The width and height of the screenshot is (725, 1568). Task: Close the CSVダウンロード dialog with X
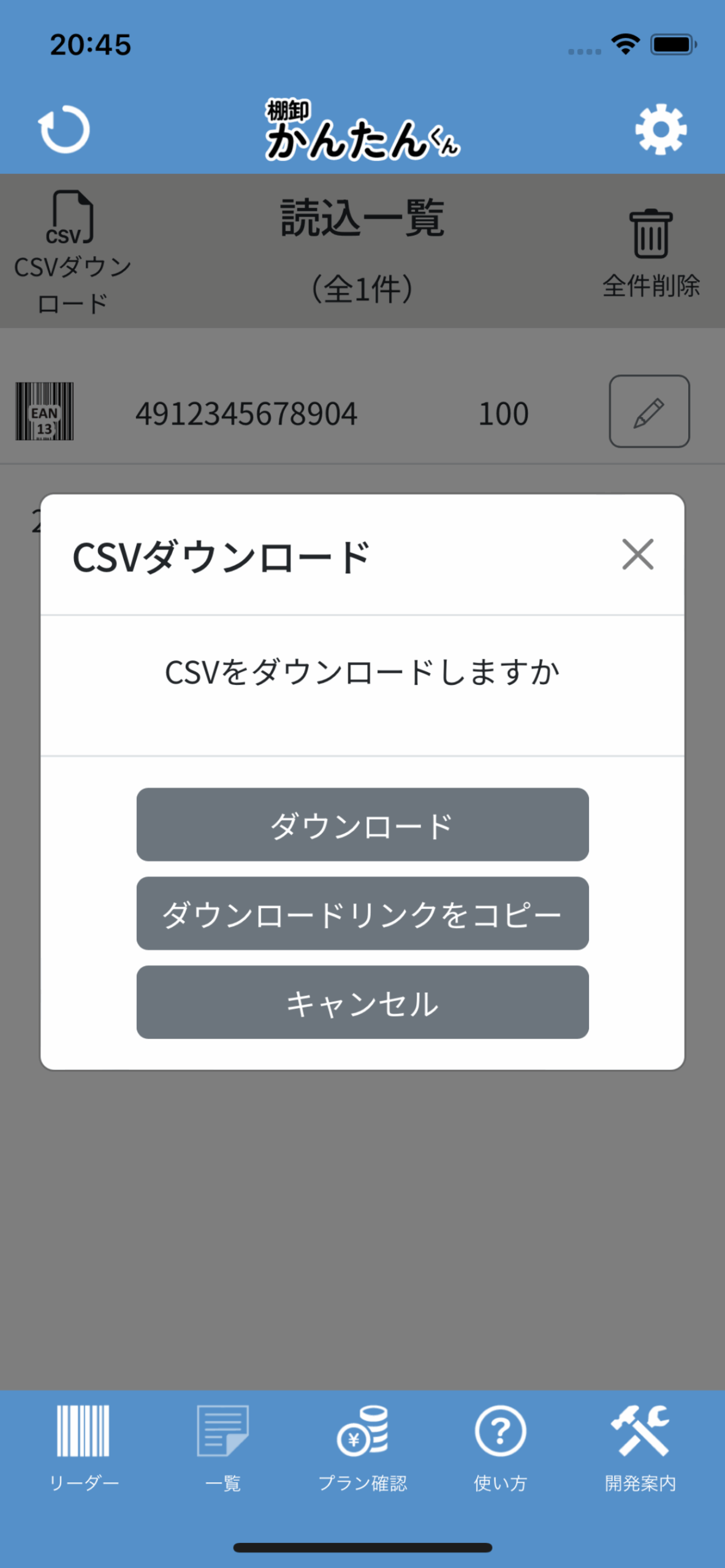coord(637,554)
